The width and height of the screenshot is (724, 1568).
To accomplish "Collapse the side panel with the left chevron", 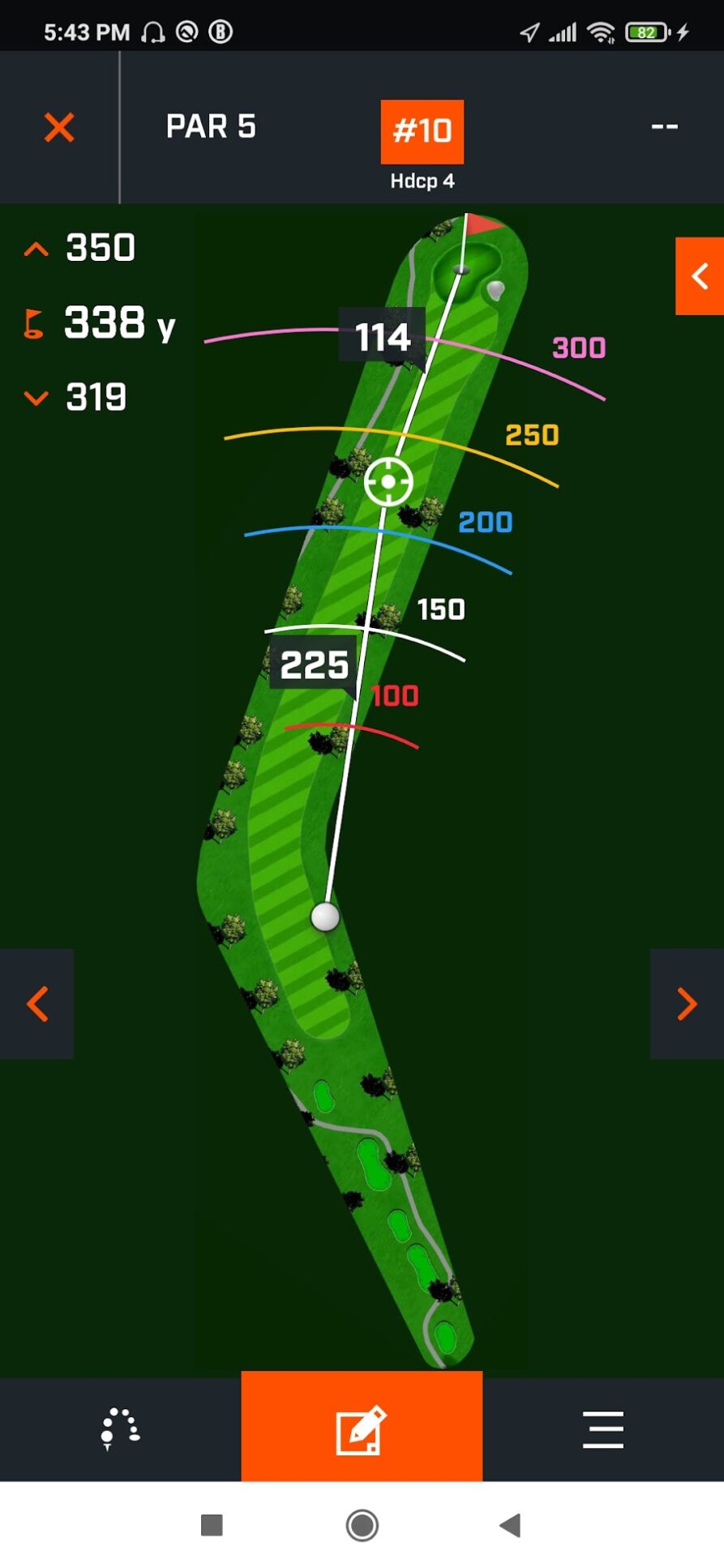I will pyautogui.click(x=699, y=276).
